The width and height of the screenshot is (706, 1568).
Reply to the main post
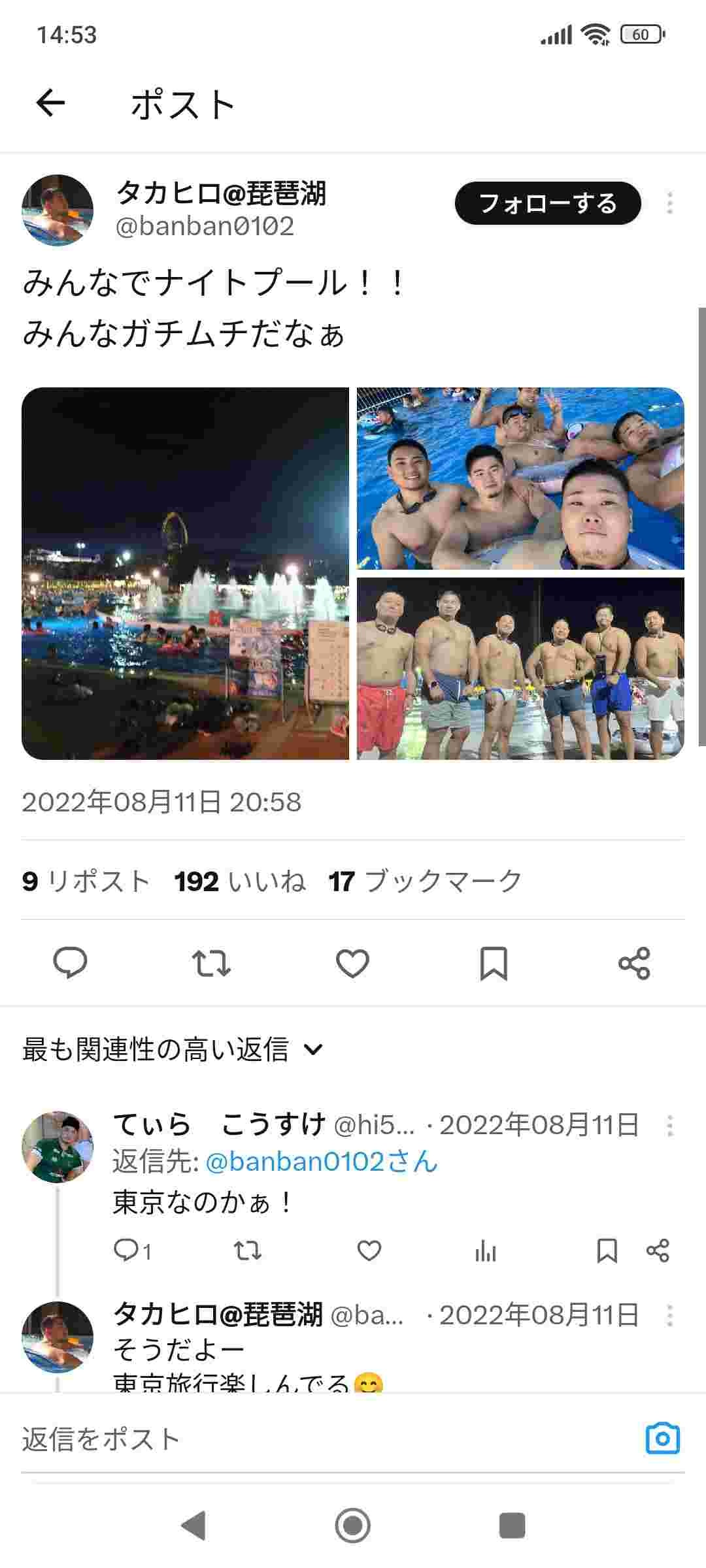click(x=70, y=963)
